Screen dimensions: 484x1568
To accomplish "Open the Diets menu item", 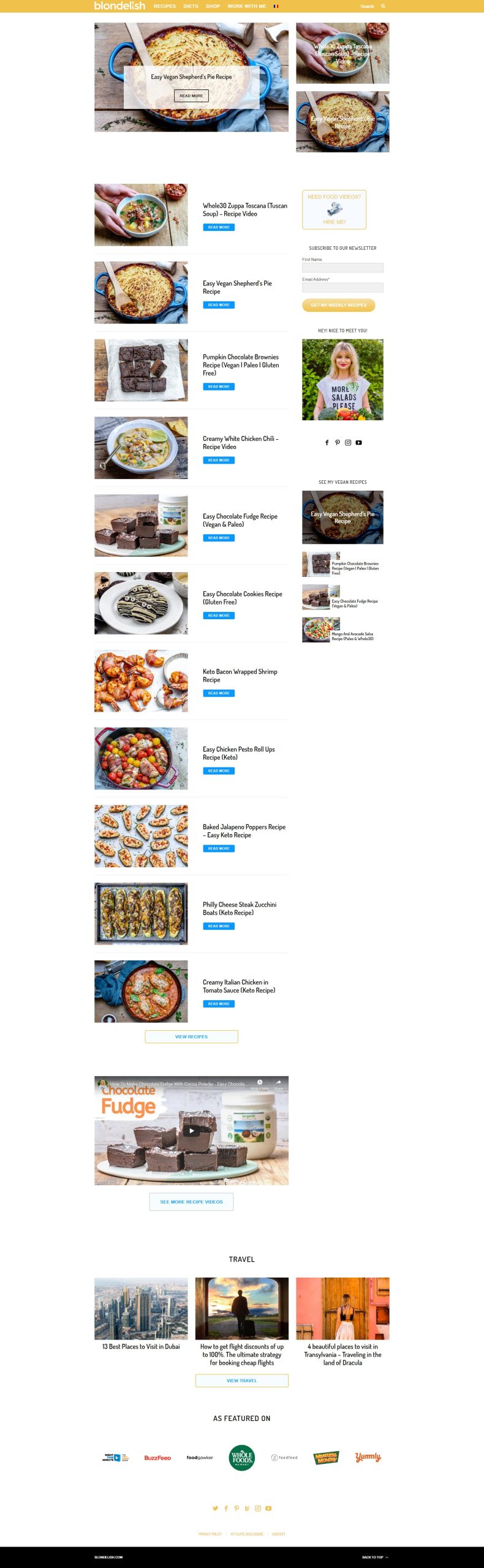I will 191,6.
